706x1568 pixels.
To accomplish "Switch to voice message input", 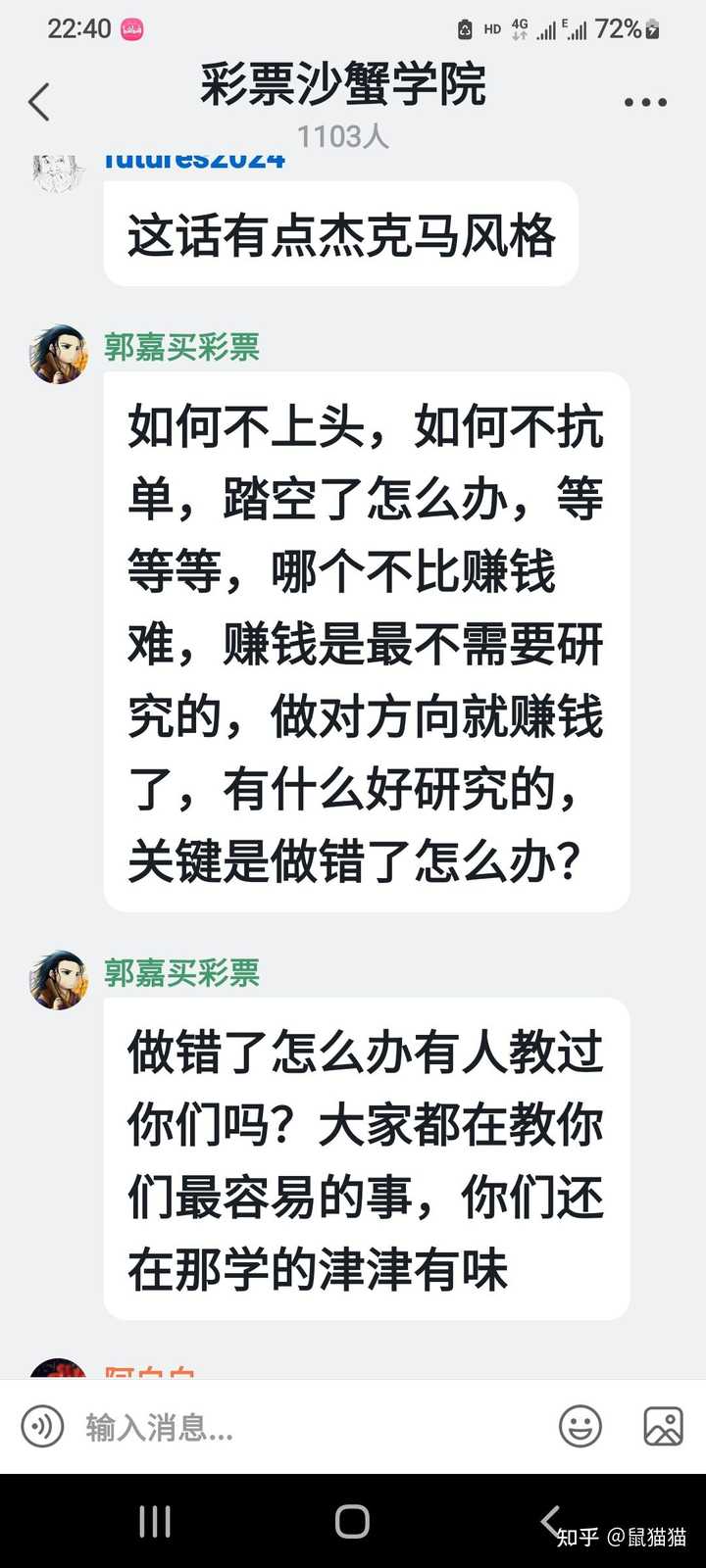I will pos(42,1426).
